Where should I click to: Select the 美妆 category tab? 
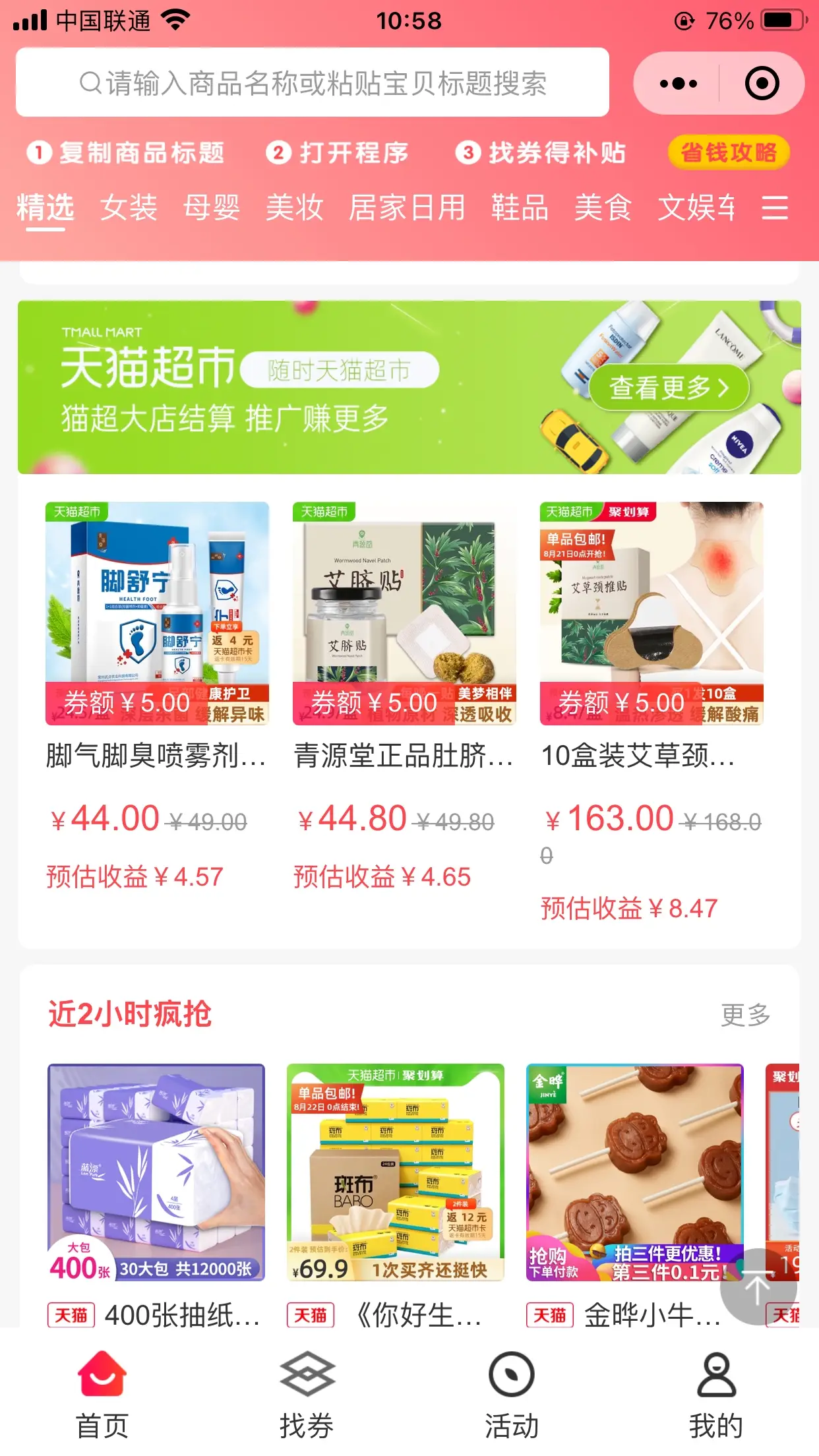[x=294, y=208]
